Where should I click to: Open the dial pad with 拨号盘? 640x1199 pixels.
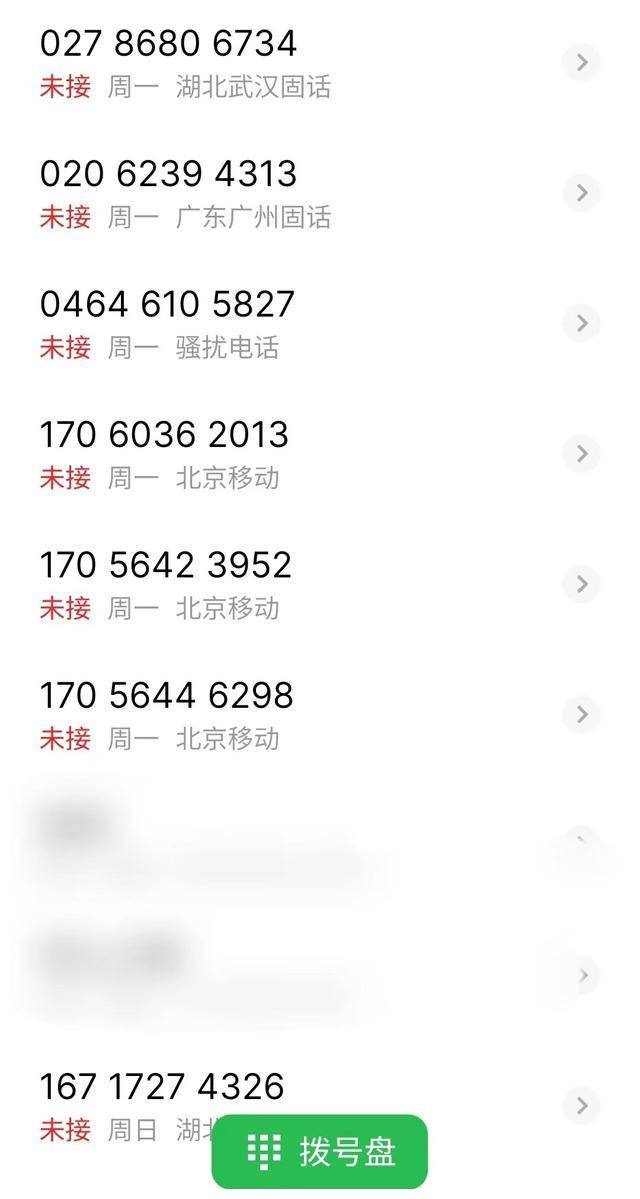(x=320, y=1152)
